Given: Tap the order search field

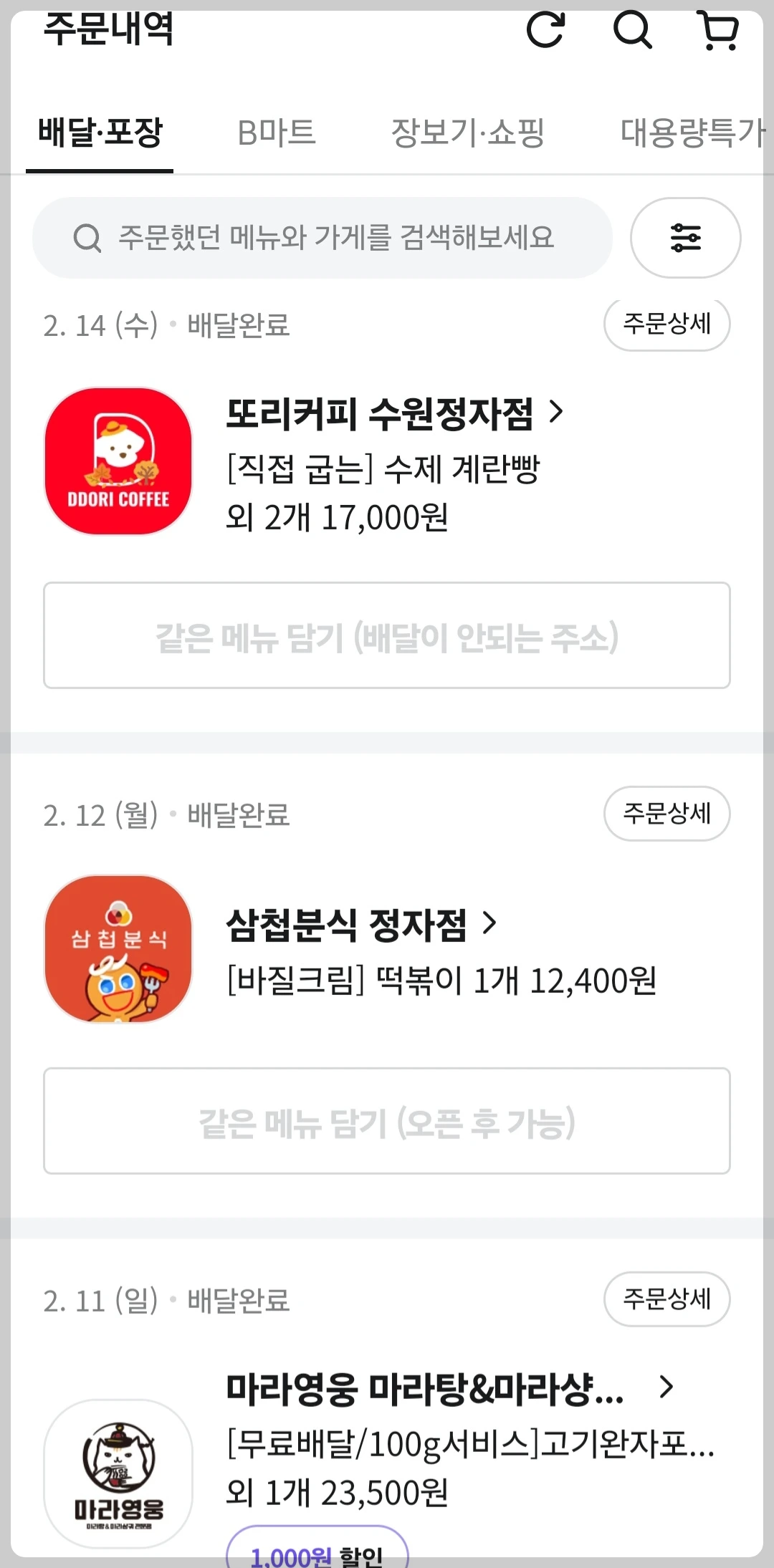Looking at the screenshot, I should pos(322,238).
